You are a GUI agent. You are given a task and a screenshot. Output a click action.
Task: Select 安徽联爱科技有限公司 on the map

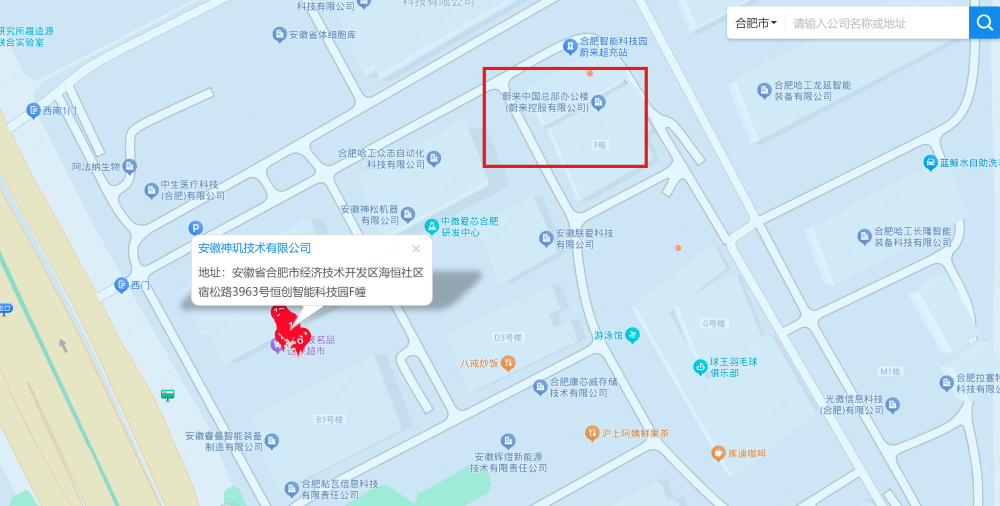tap(546, 238)
